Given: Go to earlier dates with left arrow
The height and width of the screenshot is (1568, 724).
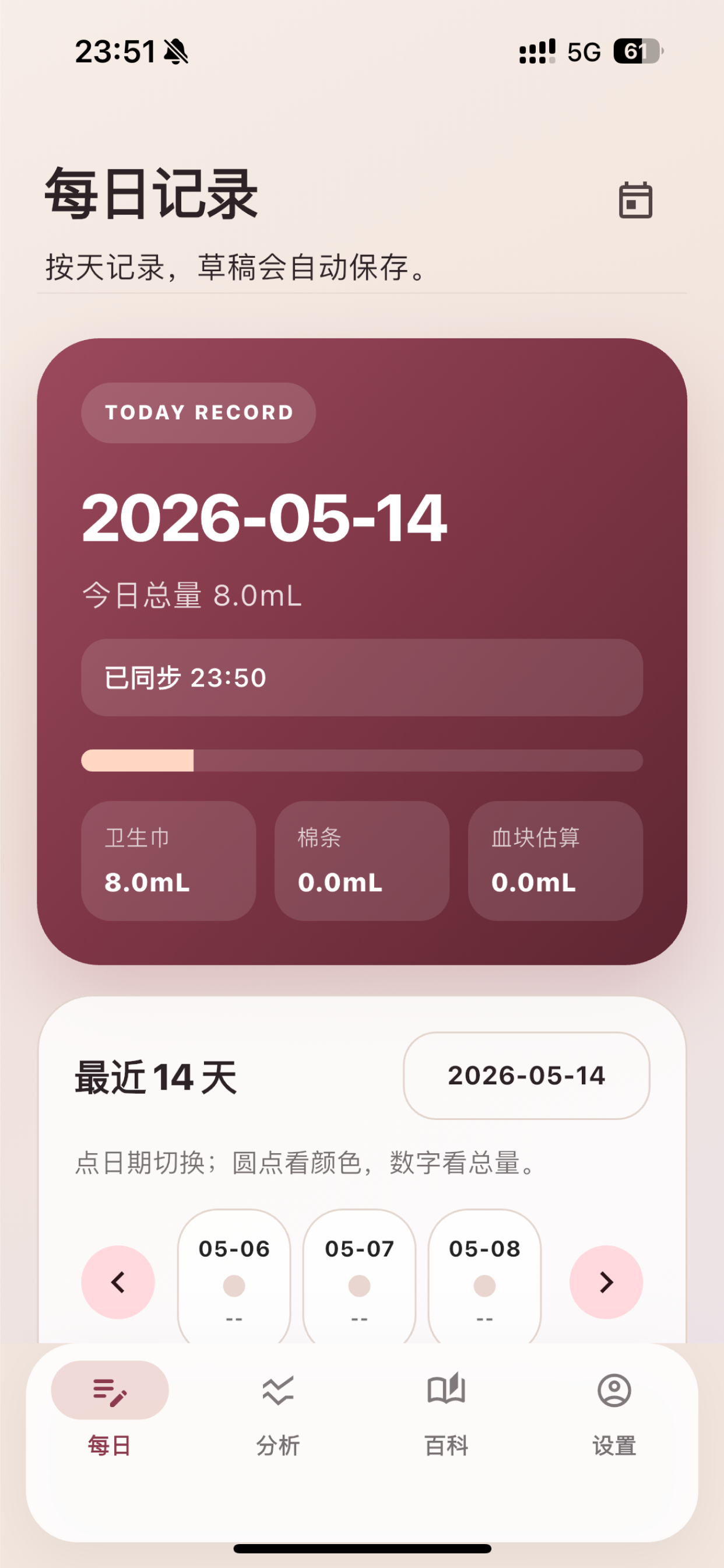Looking at the screenshot, I should point(118,1282).
